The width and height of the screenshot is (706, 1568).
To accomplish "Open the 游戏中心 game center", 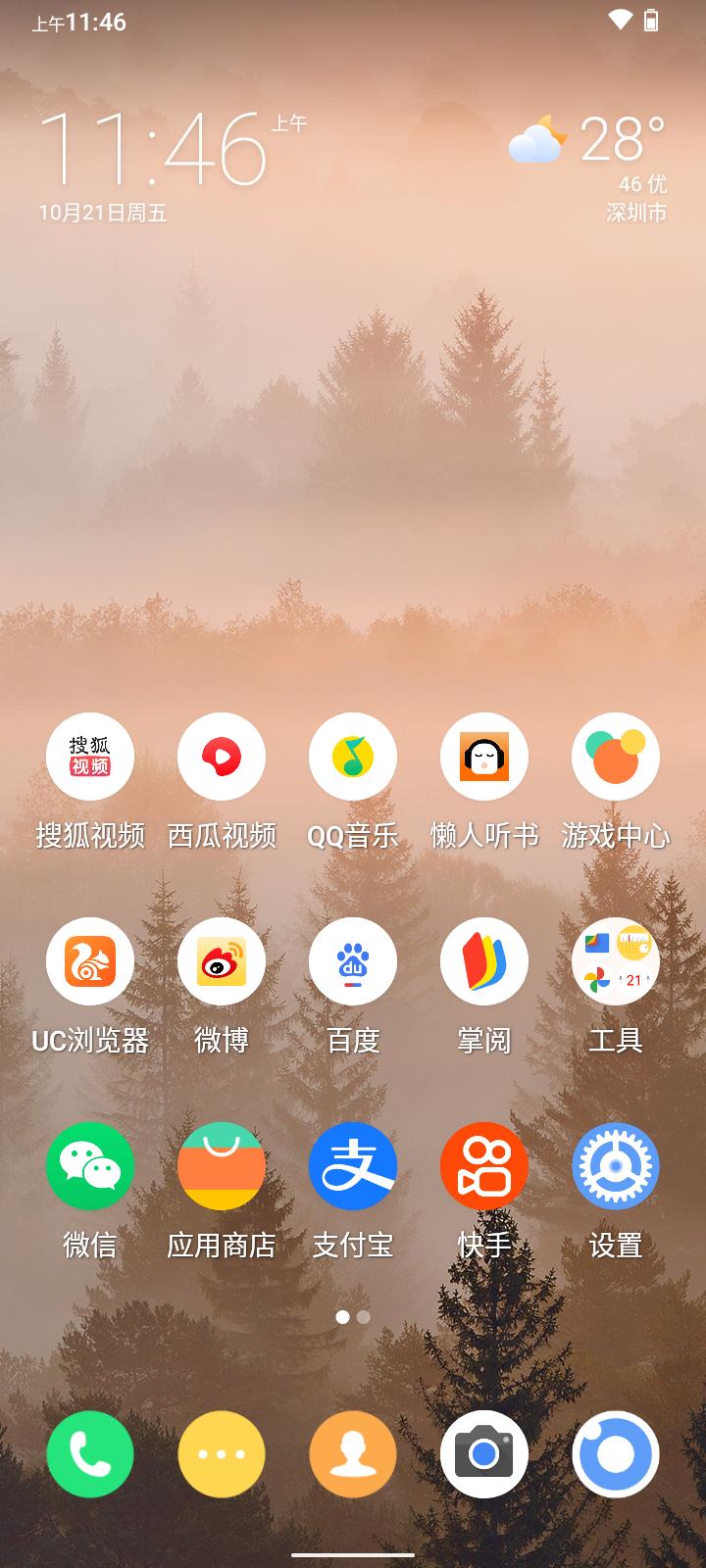I will coord(615,756).
